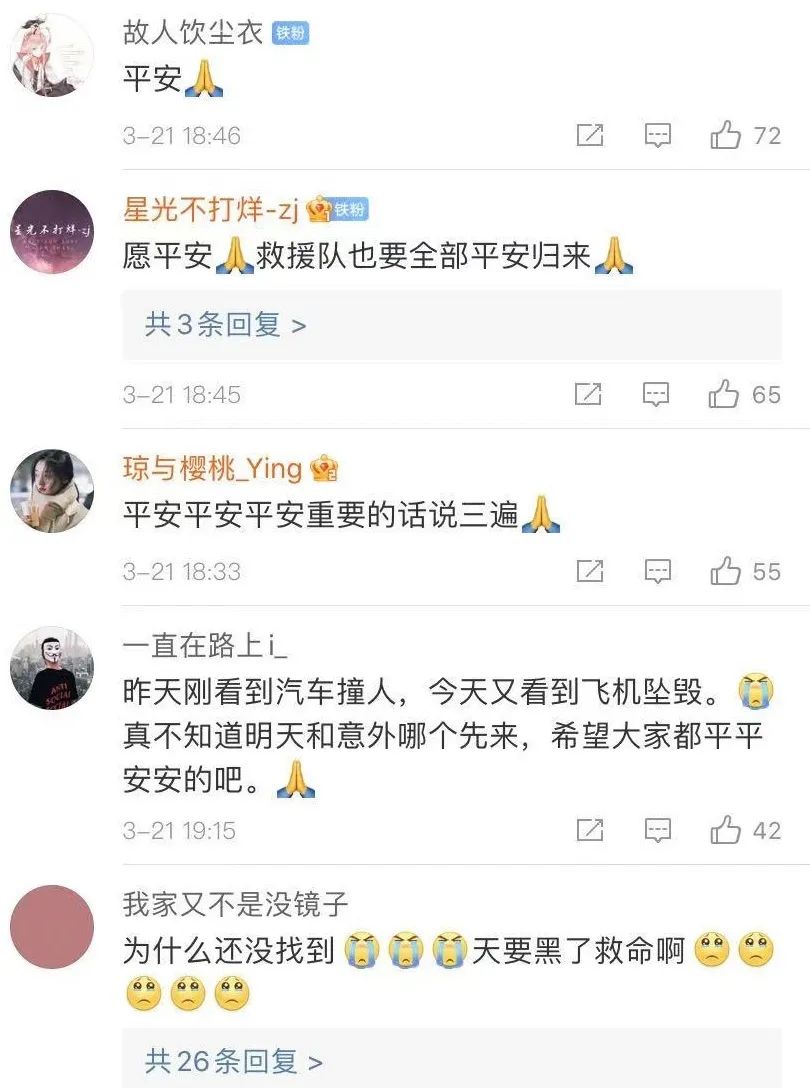Reply to 一直在路上i_'s comment

657,831
